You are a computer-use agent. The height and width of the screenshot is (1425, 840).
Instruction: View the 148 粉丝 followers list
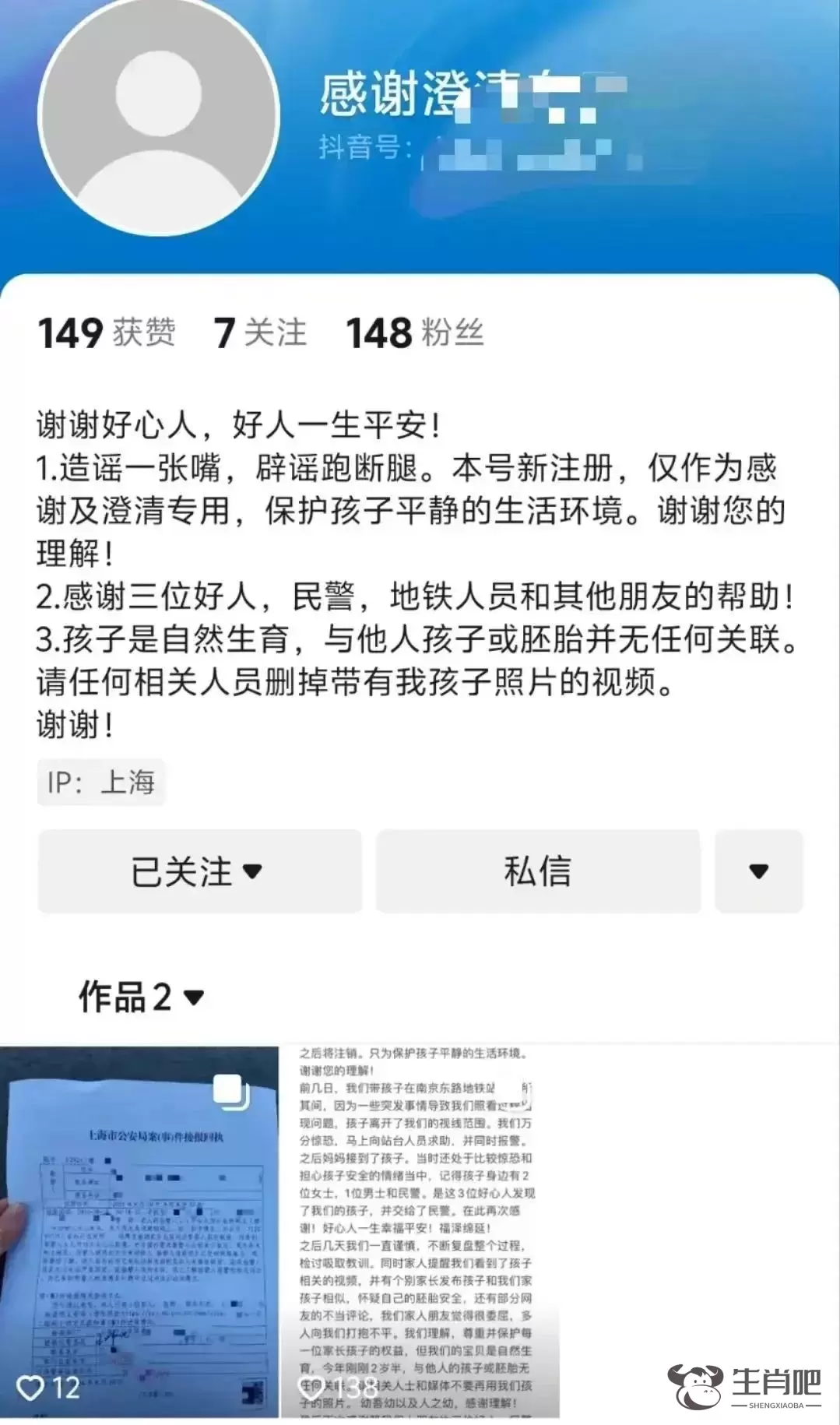pos(415,332)
